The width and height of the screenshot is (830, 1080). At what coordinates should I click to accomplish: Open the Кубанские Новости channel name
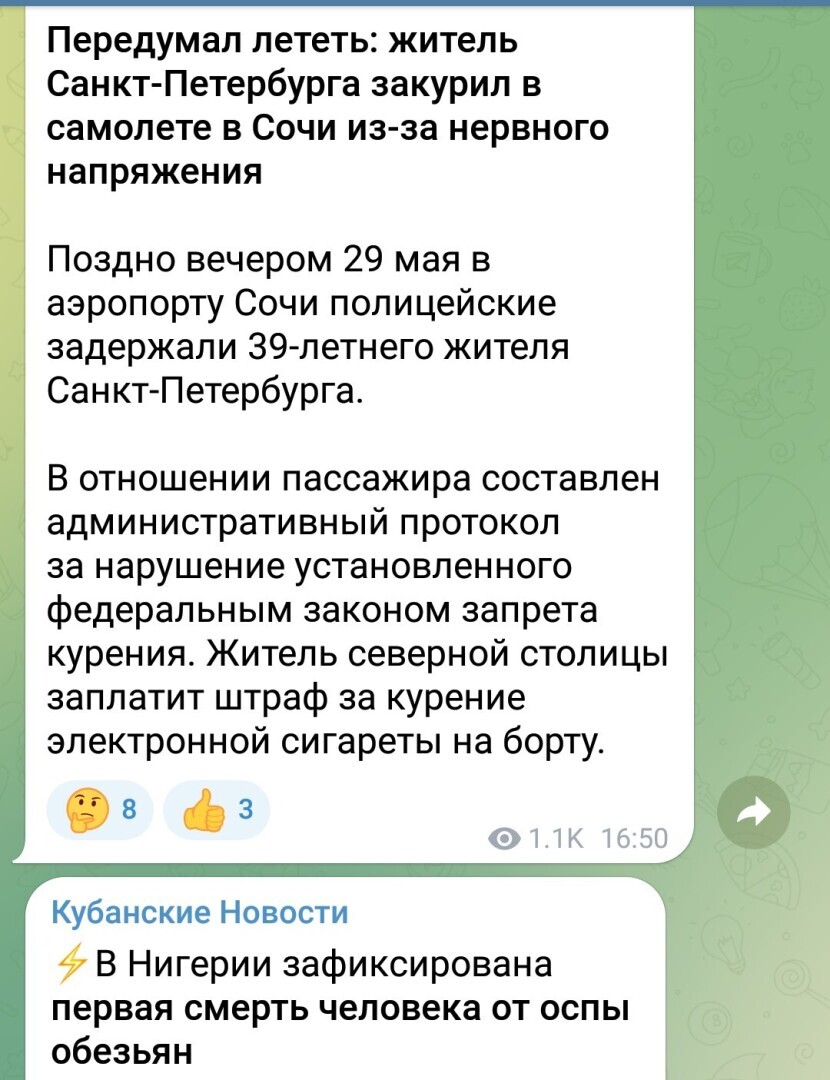click(199, 912)
